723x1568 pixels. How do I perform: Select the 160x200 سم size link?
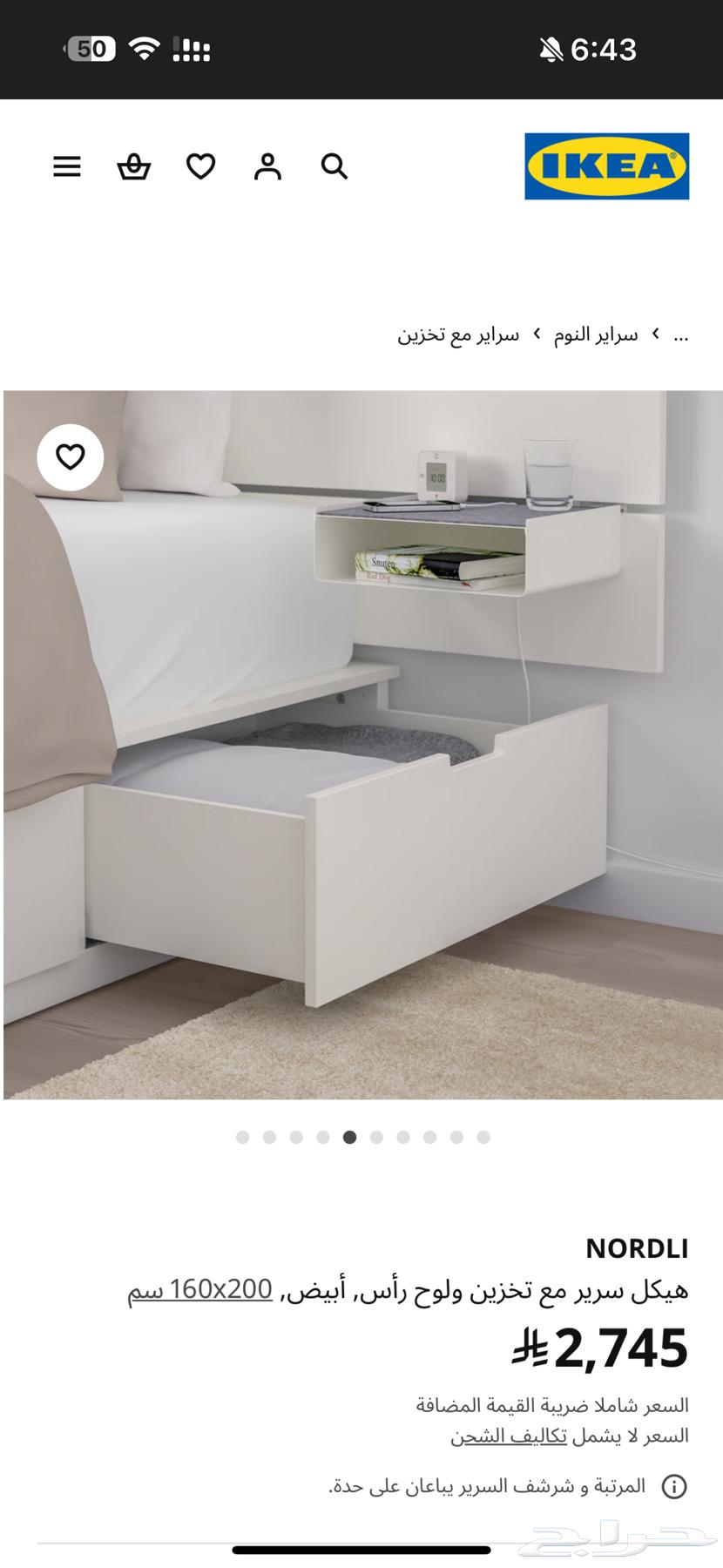[200, 1289]
